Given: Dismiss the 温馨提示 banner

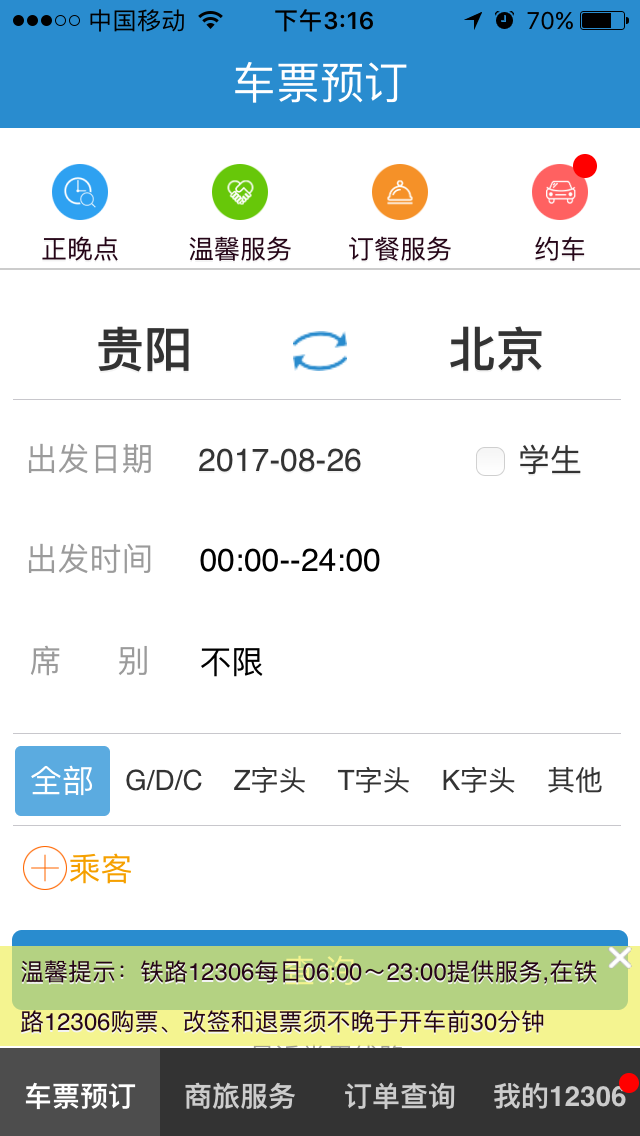Looking at the screenshot, I should pos(620,958).
